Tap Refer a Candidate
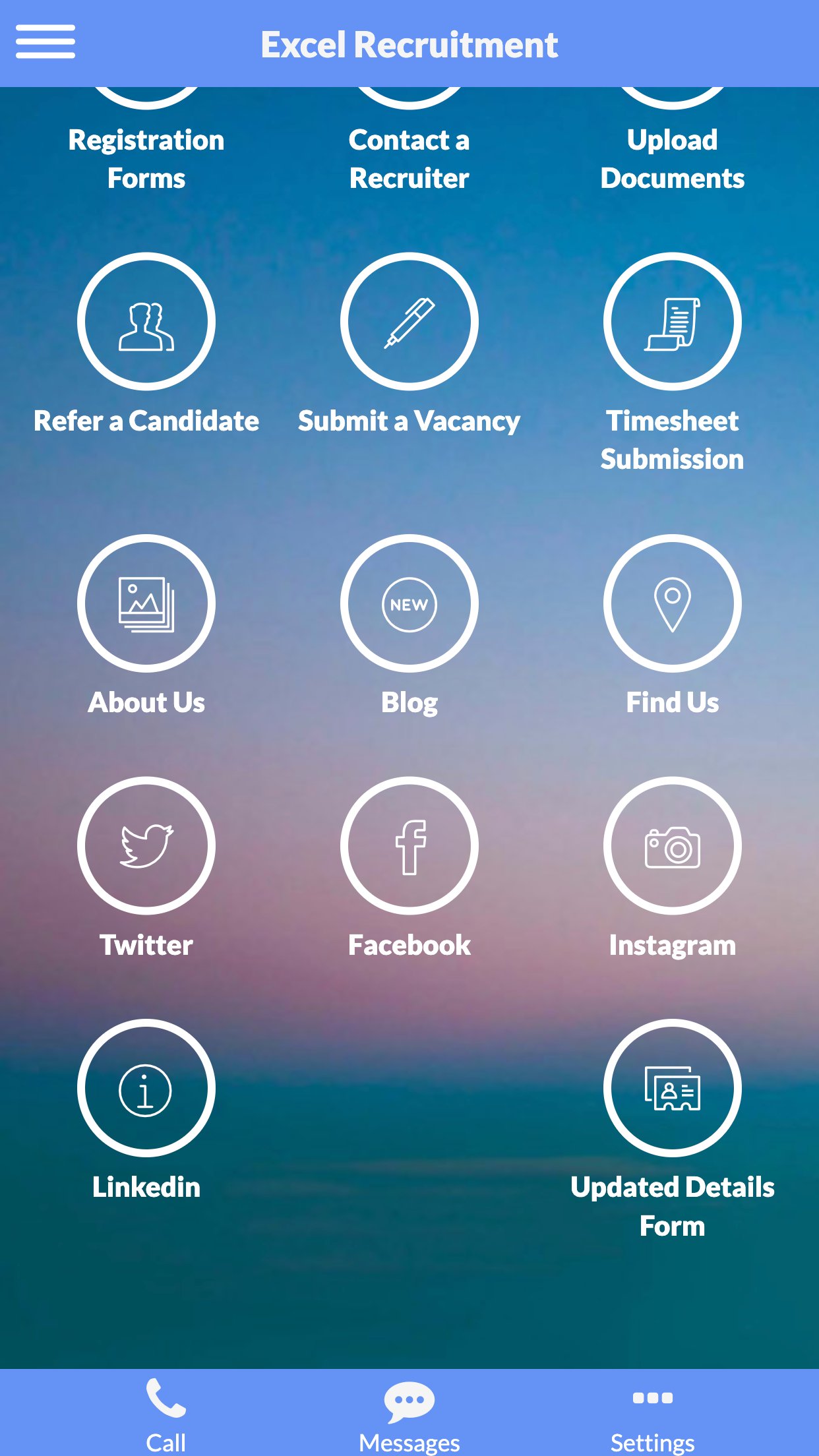Screen dimensions: 819x1456 click(x=146, y=322)
